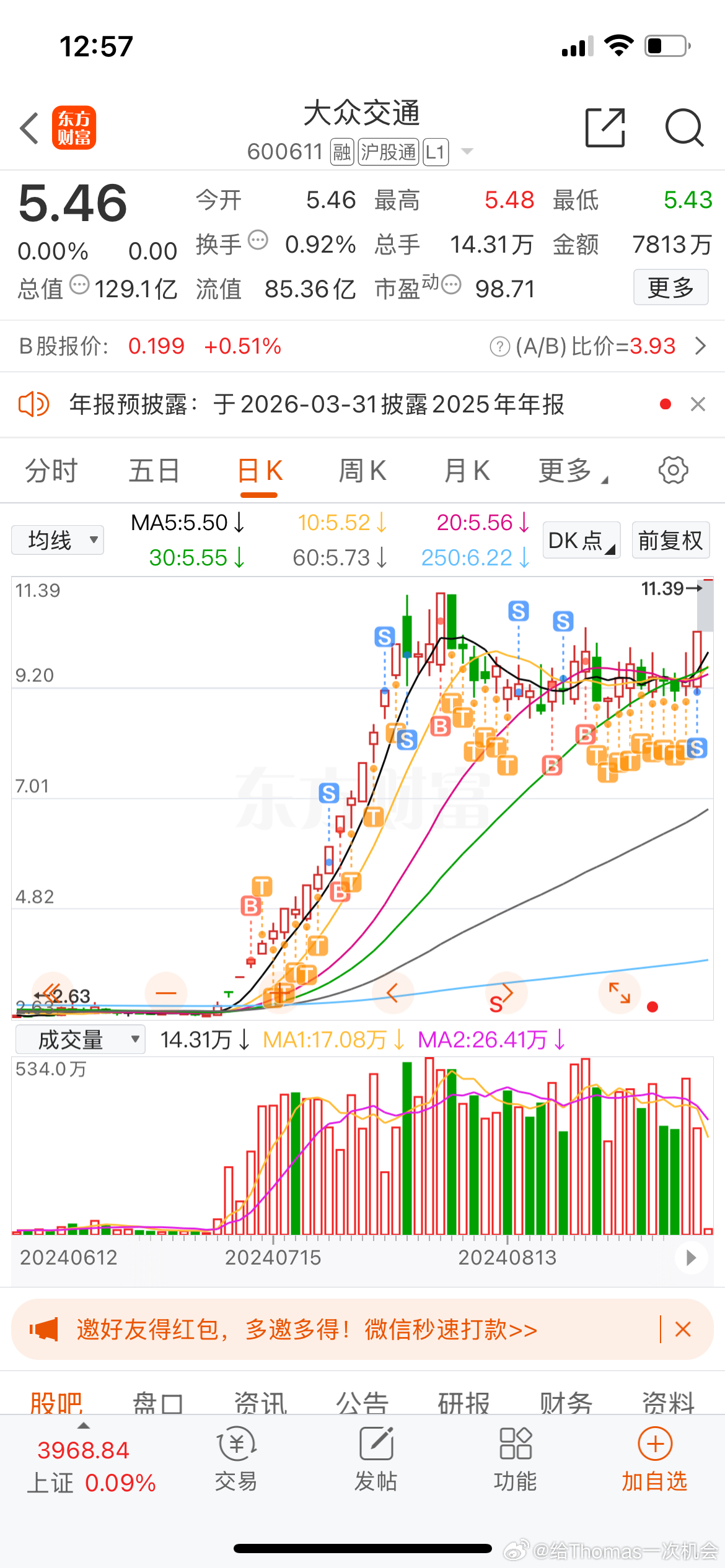
Task: Open the 交易 trade button
Action: click(x=236, y=1459)
